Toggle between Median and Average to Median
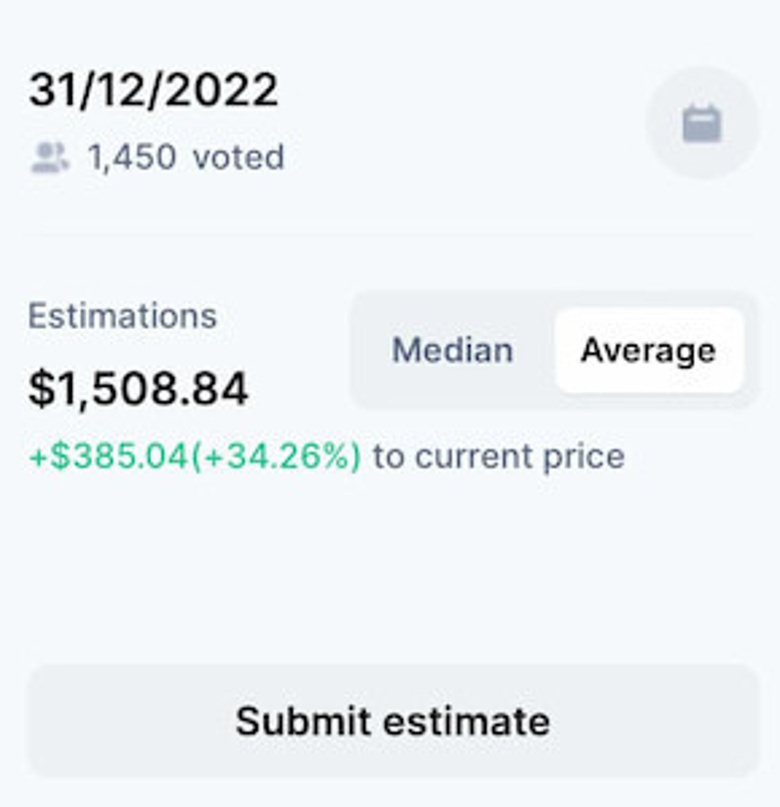 tap(453, 350)
